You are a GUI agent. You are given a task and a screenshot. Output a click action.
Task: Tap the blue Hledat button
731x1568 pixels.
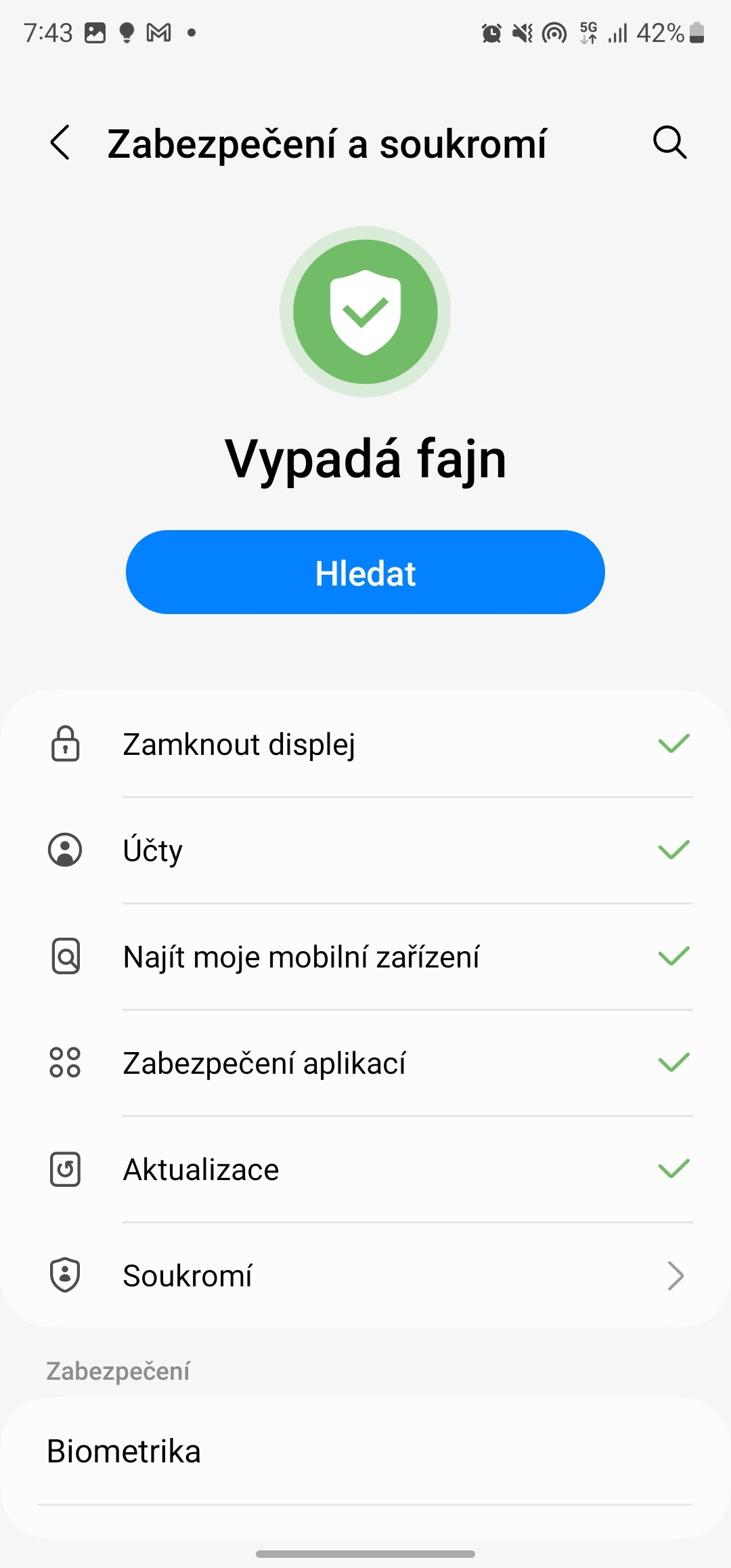pos(365,572)
